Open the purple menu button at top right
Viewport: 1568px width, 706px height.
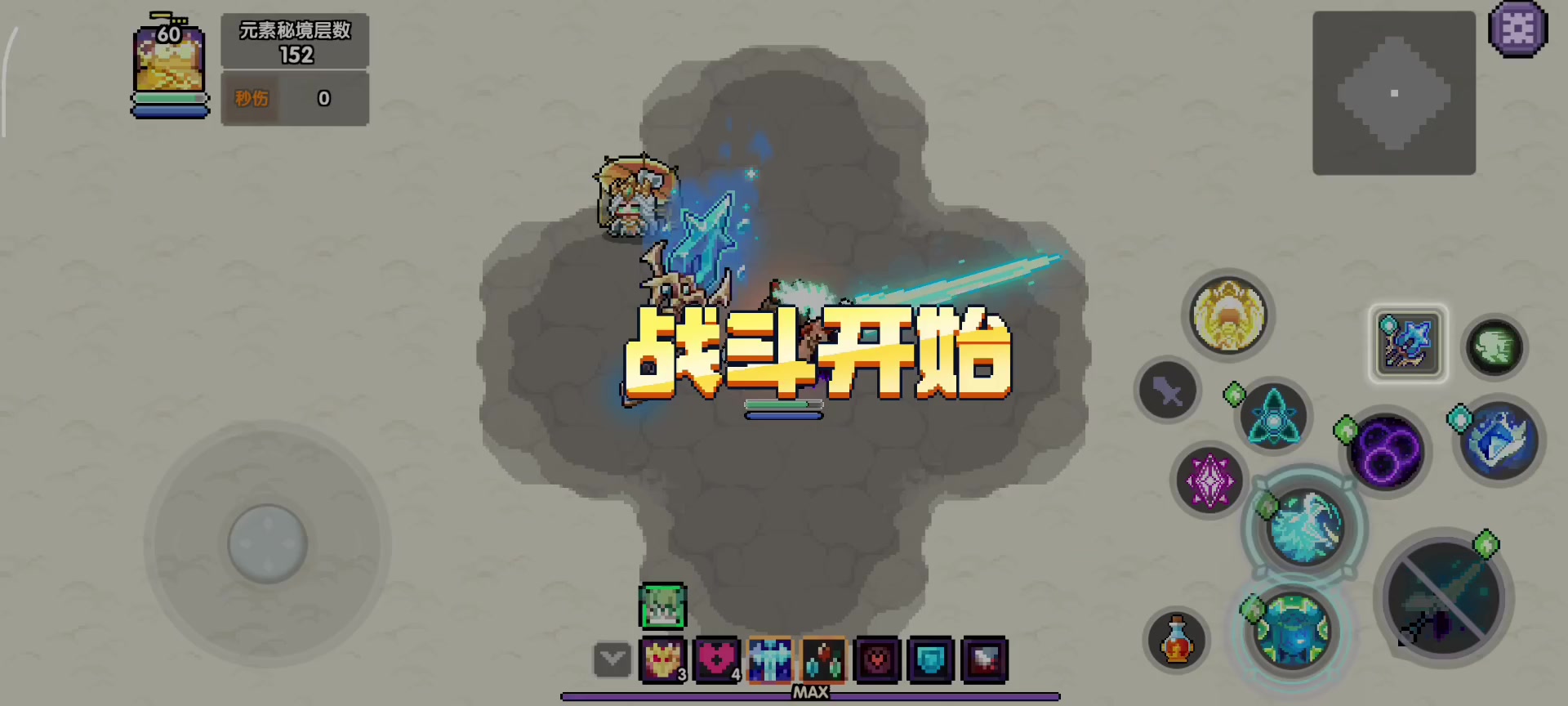click(1517, 29)
